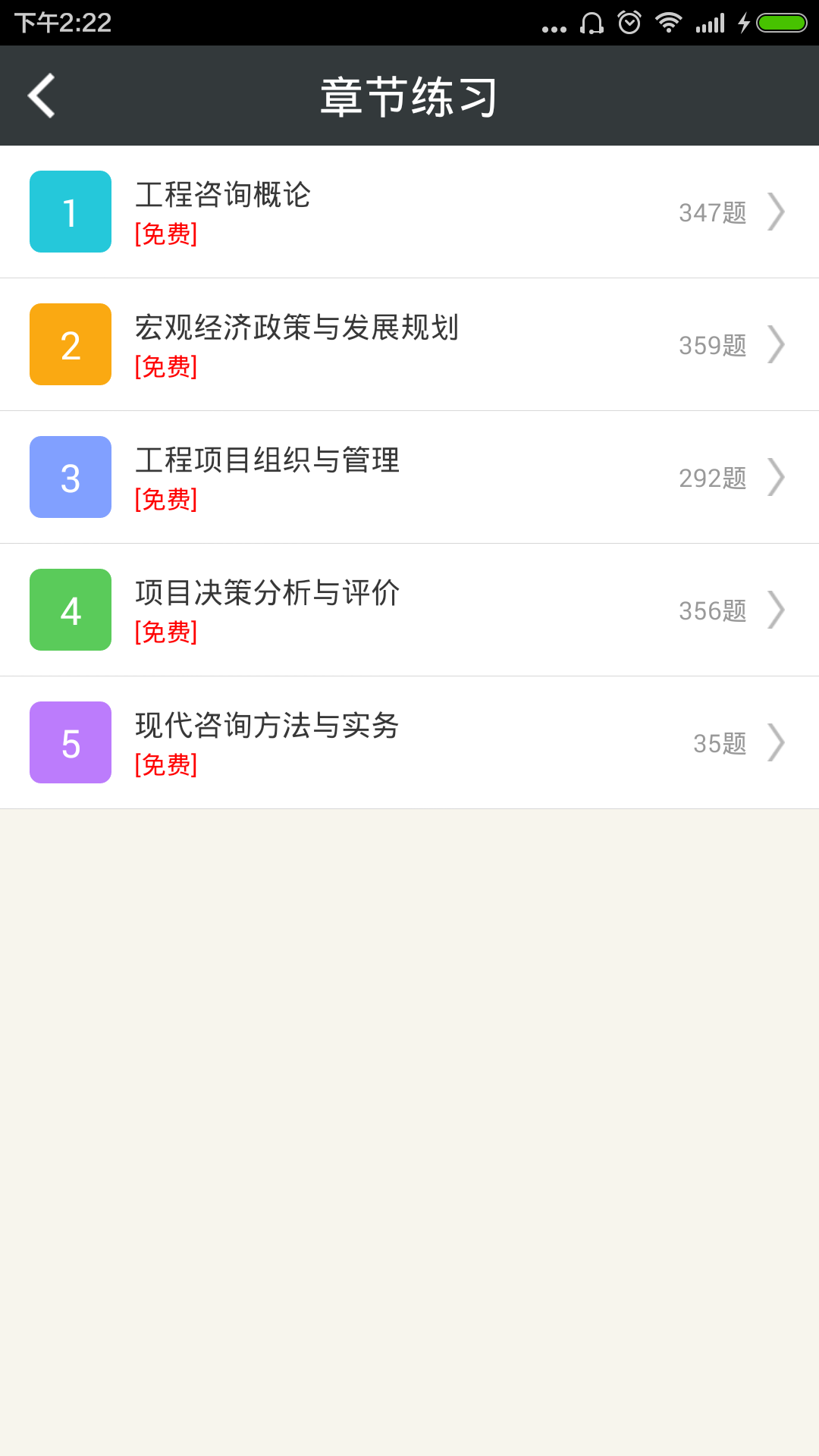Start chapter 4 项目决策分析与评价
Image resolution: width=819 pixels, height=1456 pixels.
click(409, 610)
